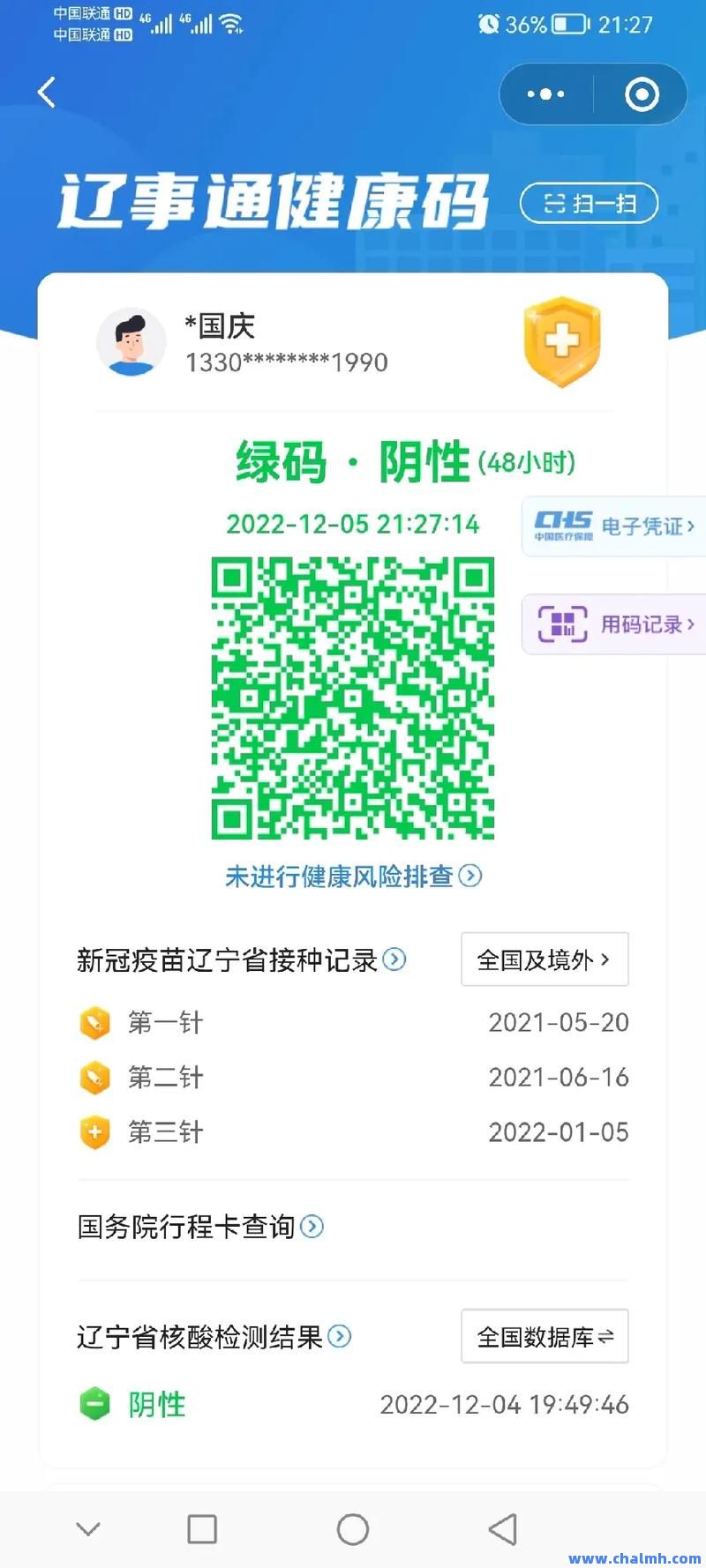Viewport: 706px width, 1568px height.
Task: Select 全国及境外 vaccination records button
Action: [x=545, y=959]
